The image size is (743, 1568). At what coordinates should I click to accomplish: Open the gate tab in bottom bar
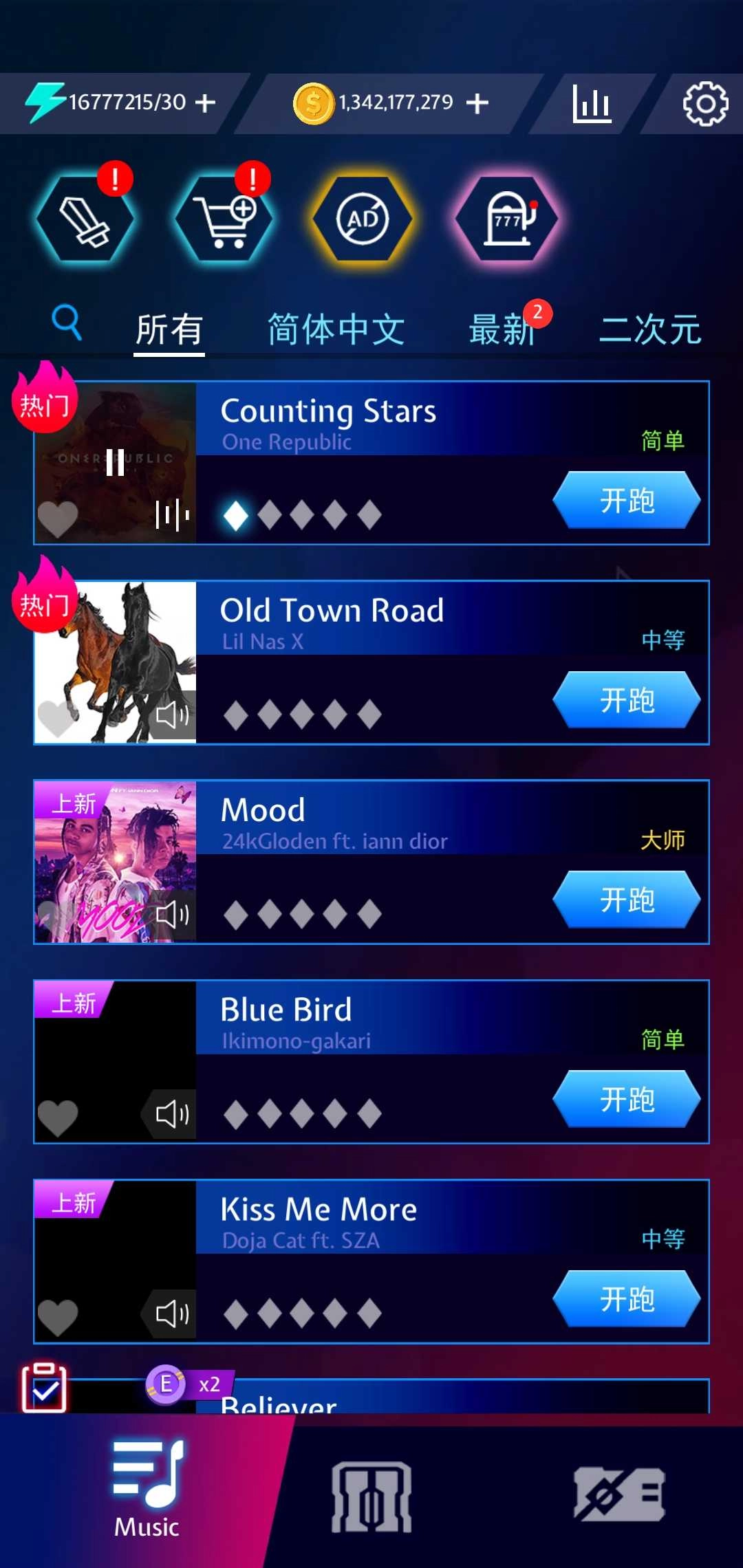pyautogui.click(x=371, y=1496)
